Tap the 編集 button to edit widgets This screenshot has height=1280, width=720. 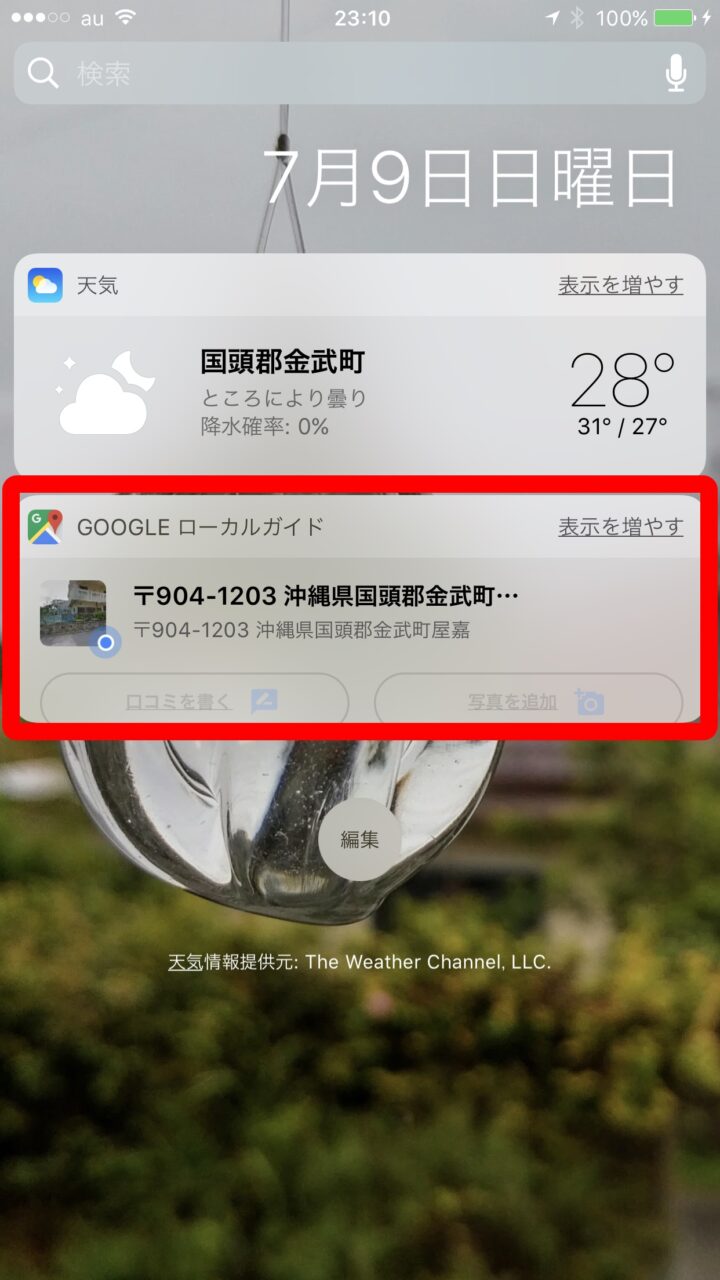[360, 839]
